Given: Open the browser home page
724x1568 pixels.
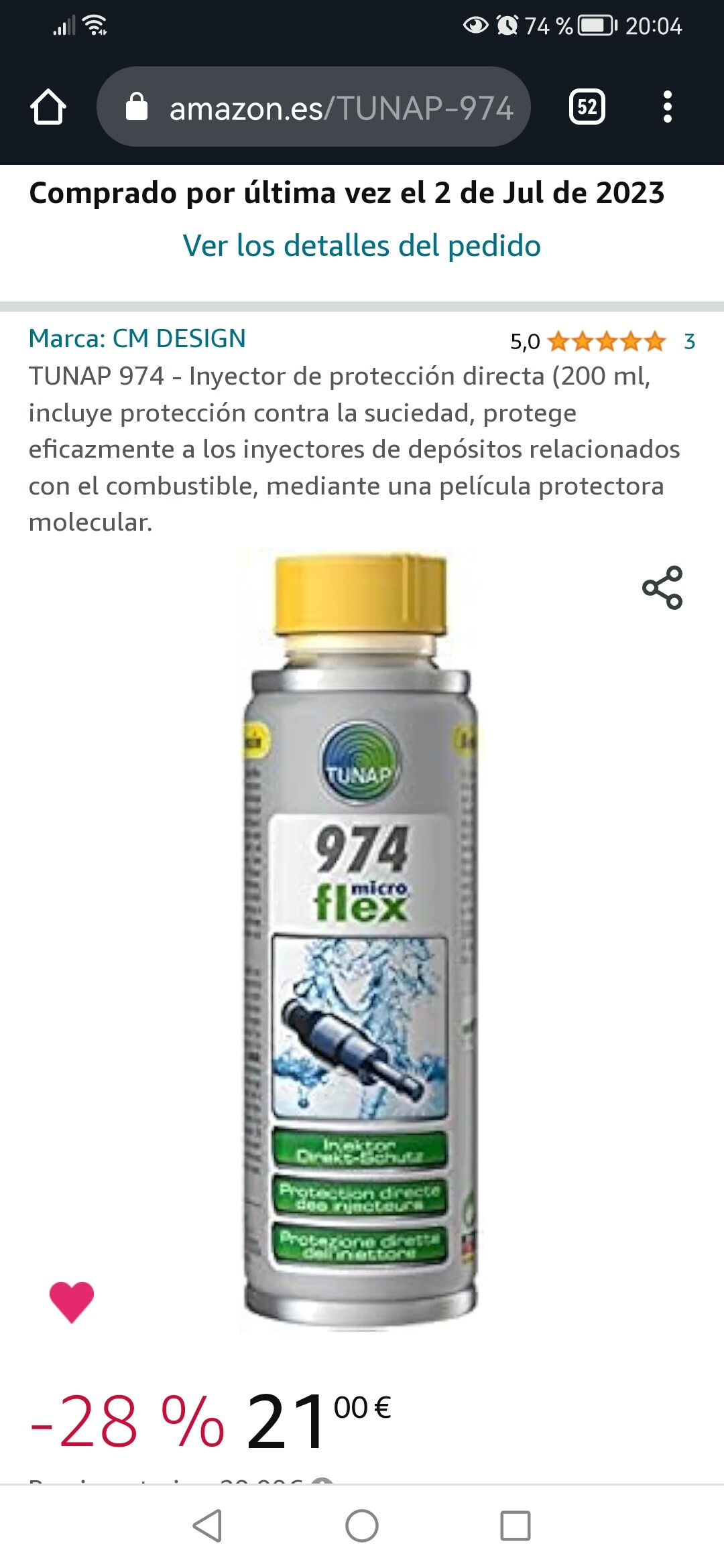Looking at the screenshot, I should pyautogui.click(x=48, y=107).
